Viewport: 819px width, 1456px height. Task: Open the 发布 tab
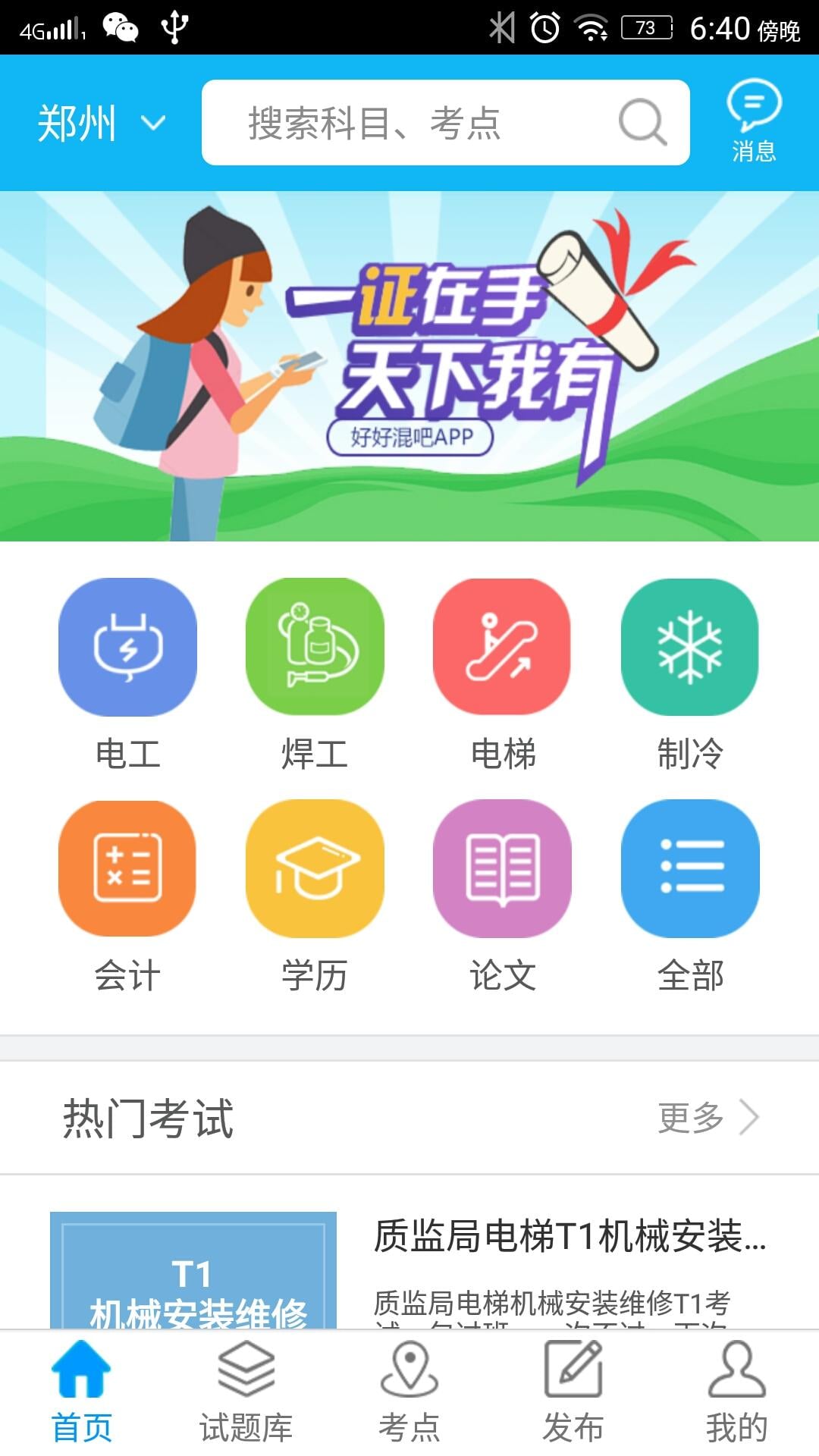click(573, 1392)
